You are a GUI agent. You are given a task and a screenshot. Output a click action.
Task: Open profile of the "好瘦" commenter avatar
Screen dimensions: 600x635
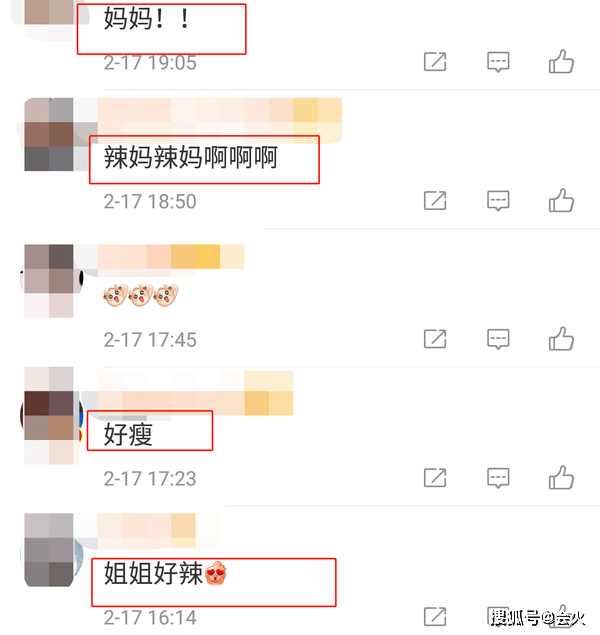coord(48,415)
